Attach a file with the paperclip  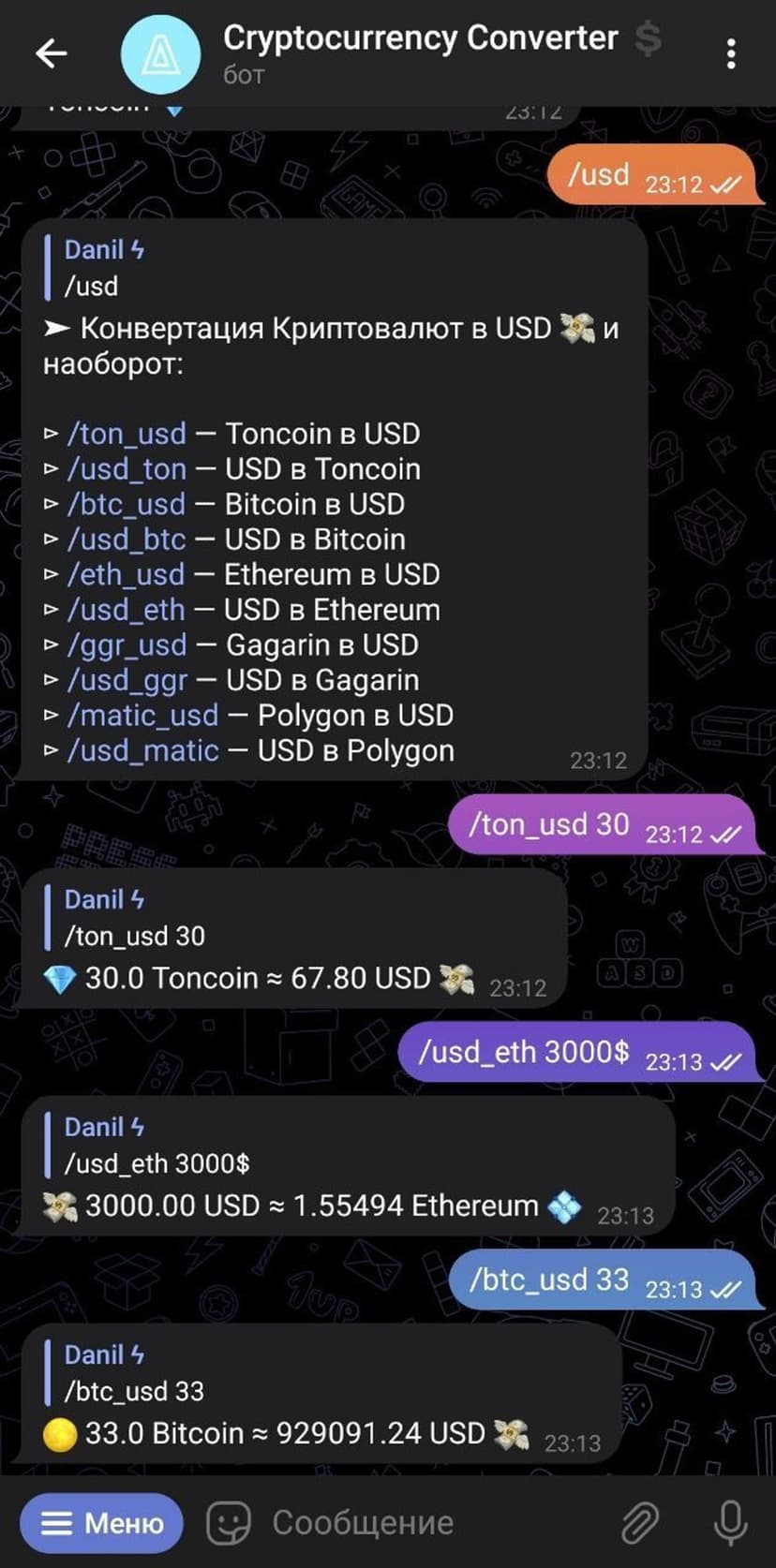[x=639, y=1523]
